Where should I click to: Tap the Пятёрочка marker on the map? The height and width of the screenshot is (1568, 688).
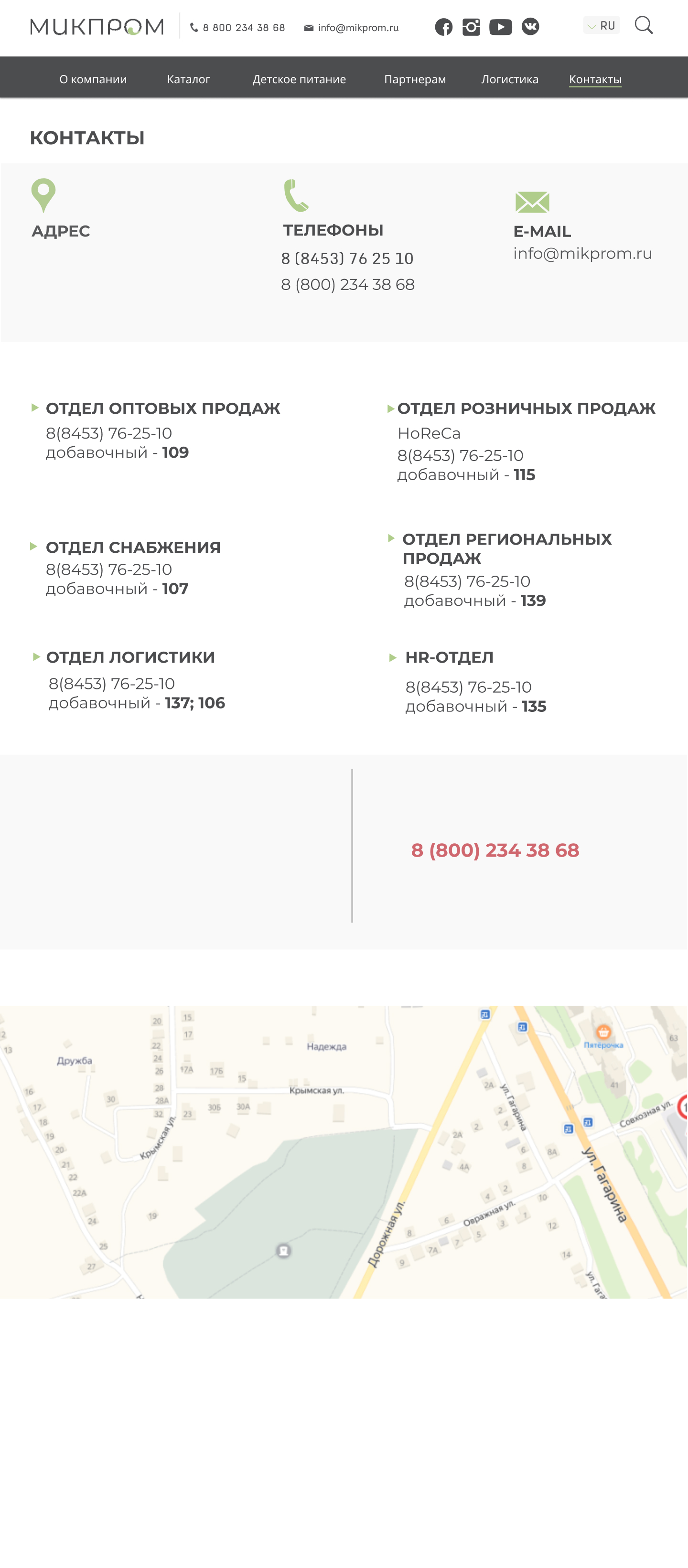(x=603, y=1032)
